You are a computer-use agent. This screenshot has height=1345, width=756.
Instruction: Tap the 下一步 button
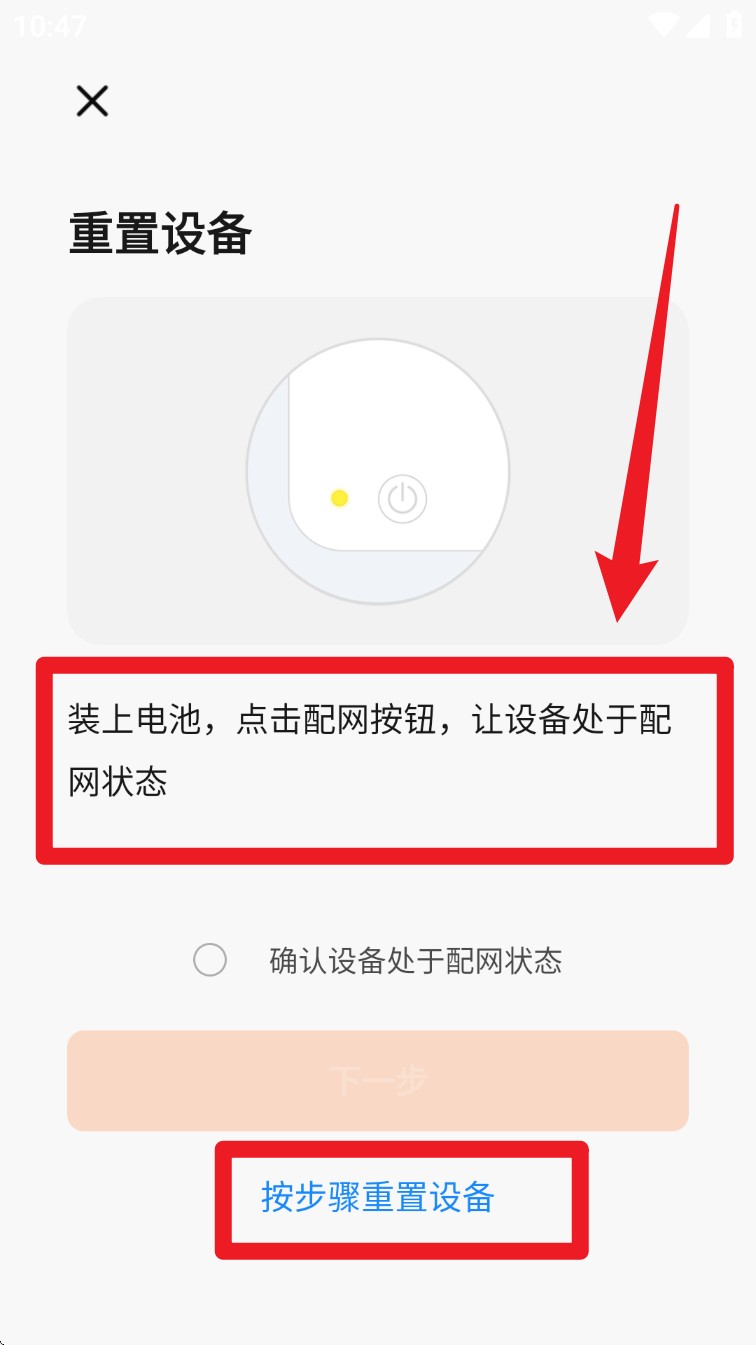378,1081
